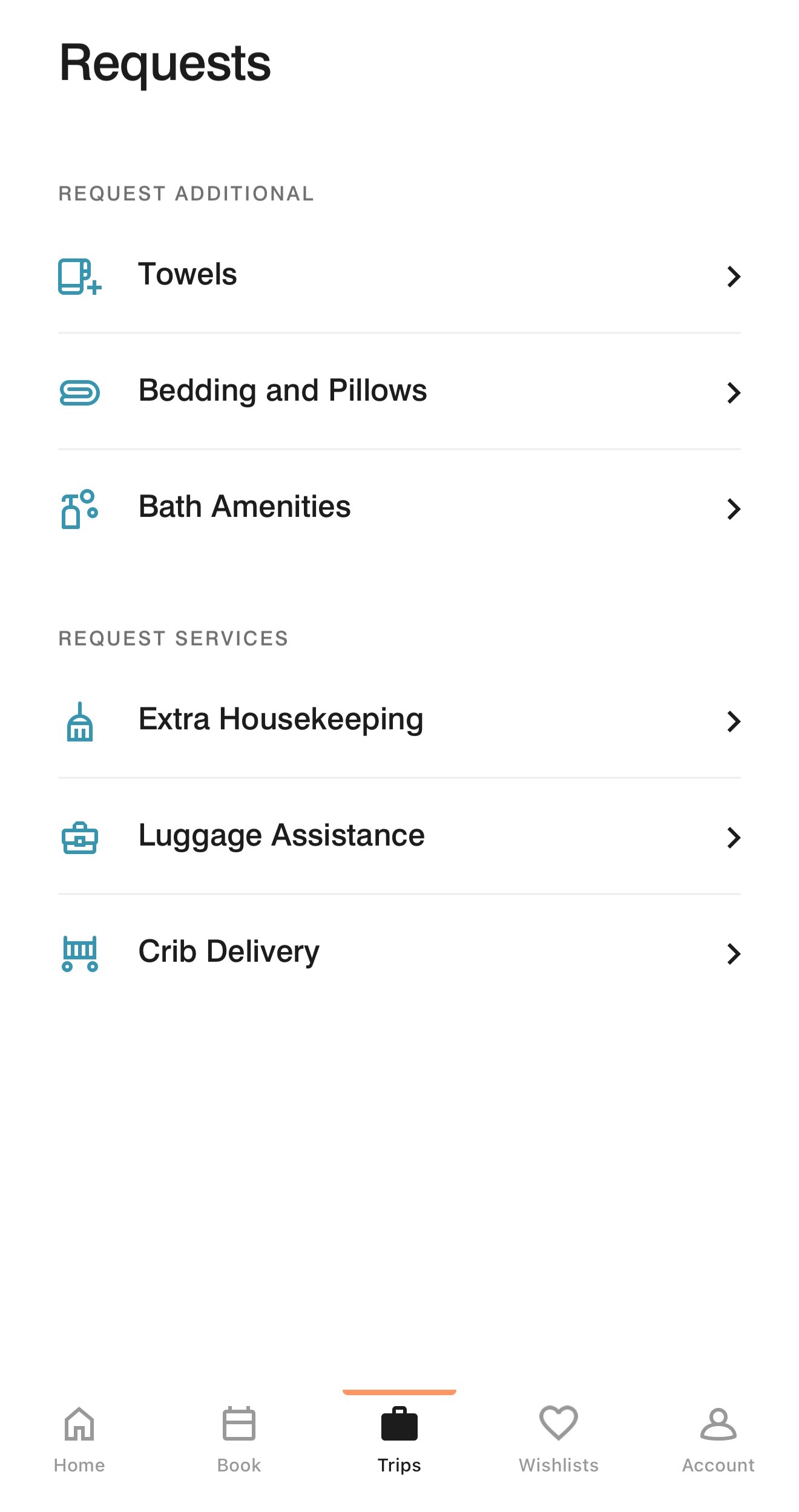The height and width of the screenshot is (1512, 799).
Task: Open the Wishlists tab
Action: (558, 1438)
